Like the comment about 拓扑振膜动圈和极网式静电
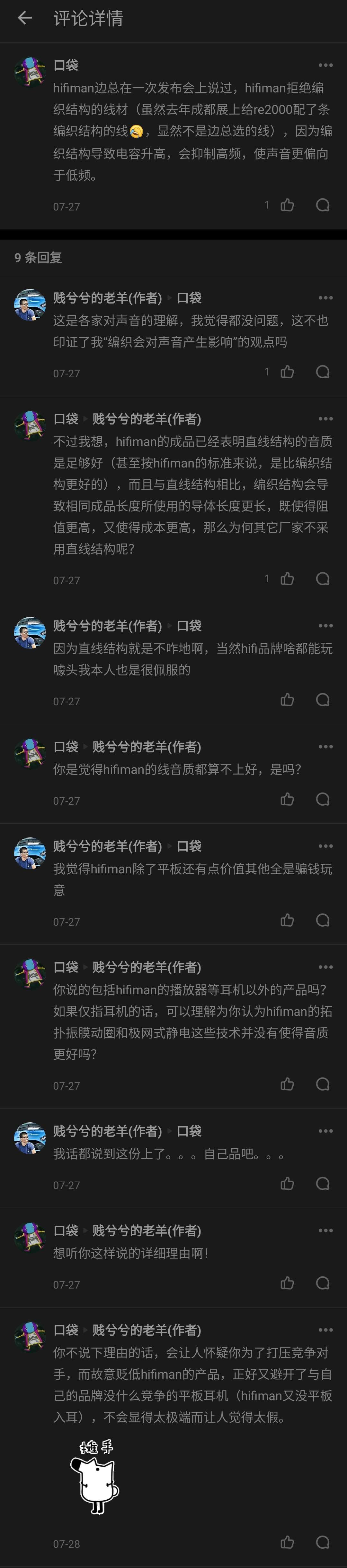Screen dimensions: 347x1568 point(287,1084)
